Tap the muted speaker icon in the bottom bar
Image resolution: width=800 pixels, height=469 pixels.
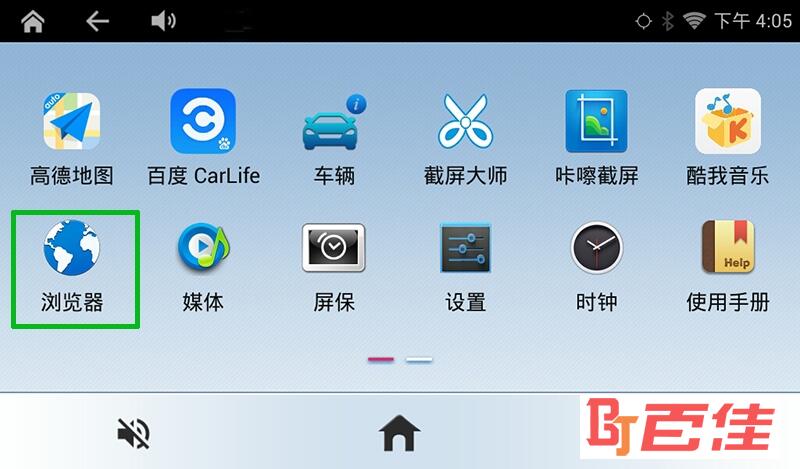[133, 433]
